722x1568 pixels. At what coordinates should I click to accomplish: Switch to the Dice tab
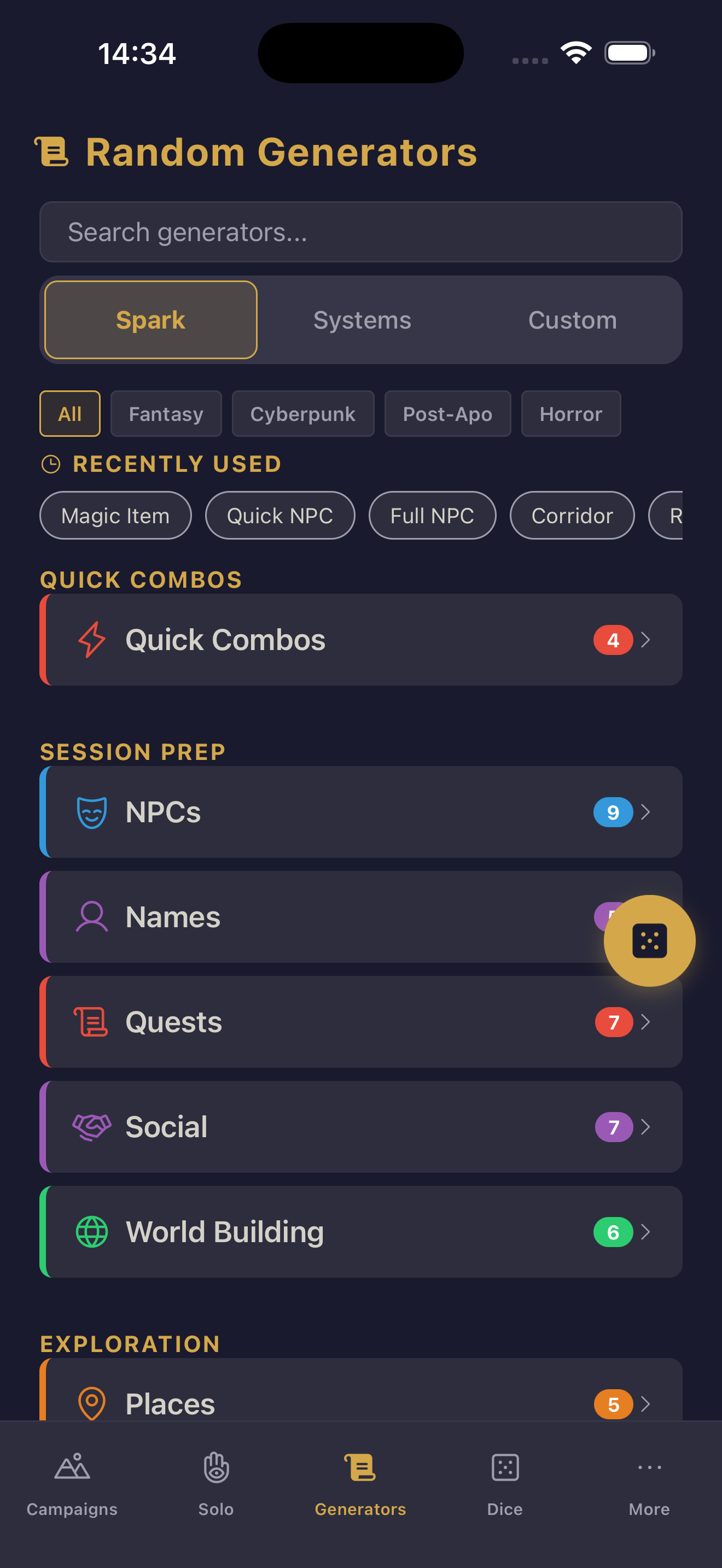pos(505,1483)
